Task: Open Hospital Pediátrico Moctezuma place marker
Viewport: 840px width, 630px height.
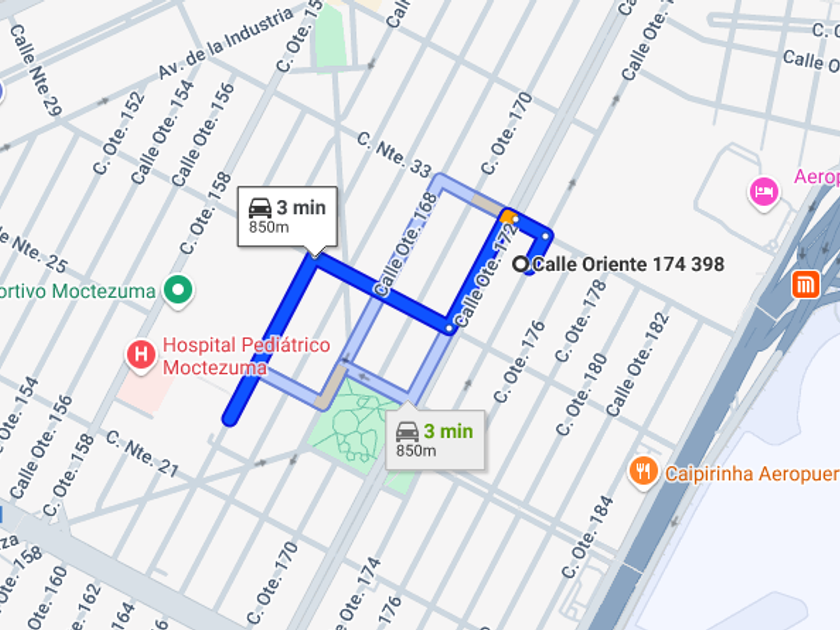Action: click(141, 355)
